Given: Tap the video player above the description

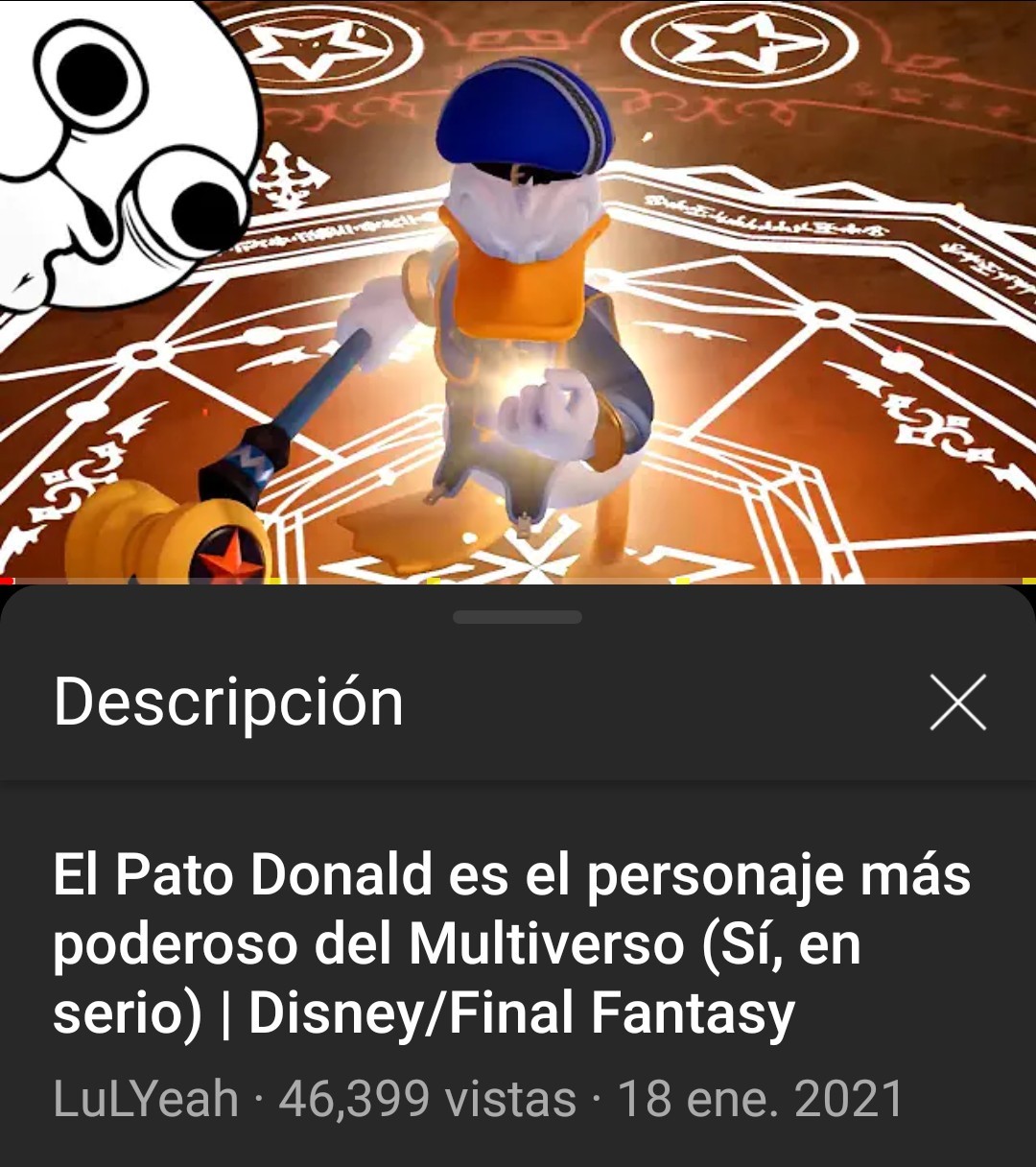Looking at the screenshot, I should coord(518,288).
